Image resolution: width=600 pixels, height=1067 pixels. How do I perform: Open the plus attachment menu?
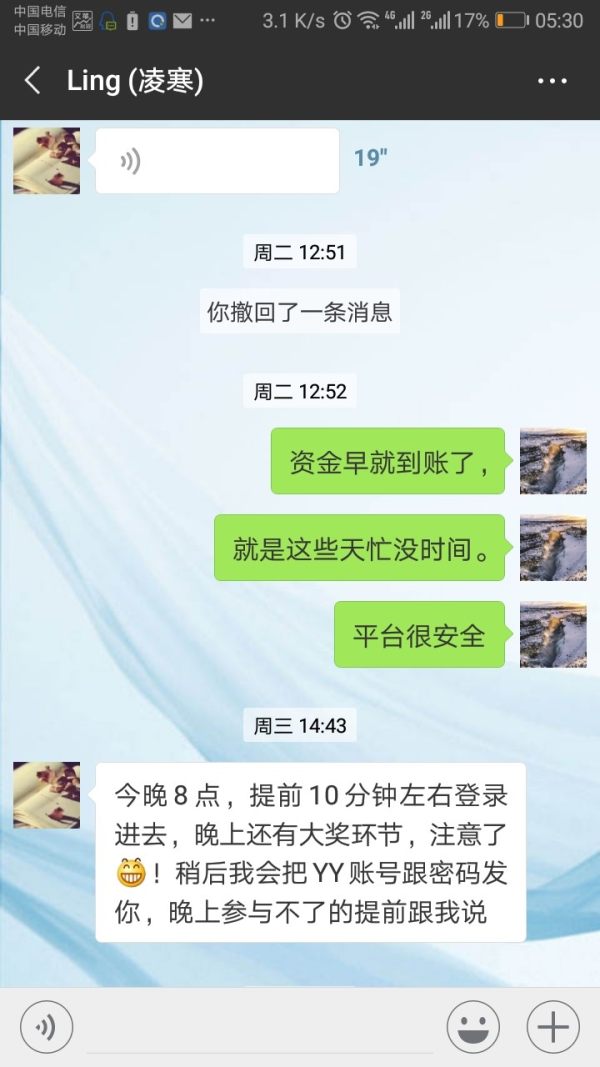(553, 1027)
